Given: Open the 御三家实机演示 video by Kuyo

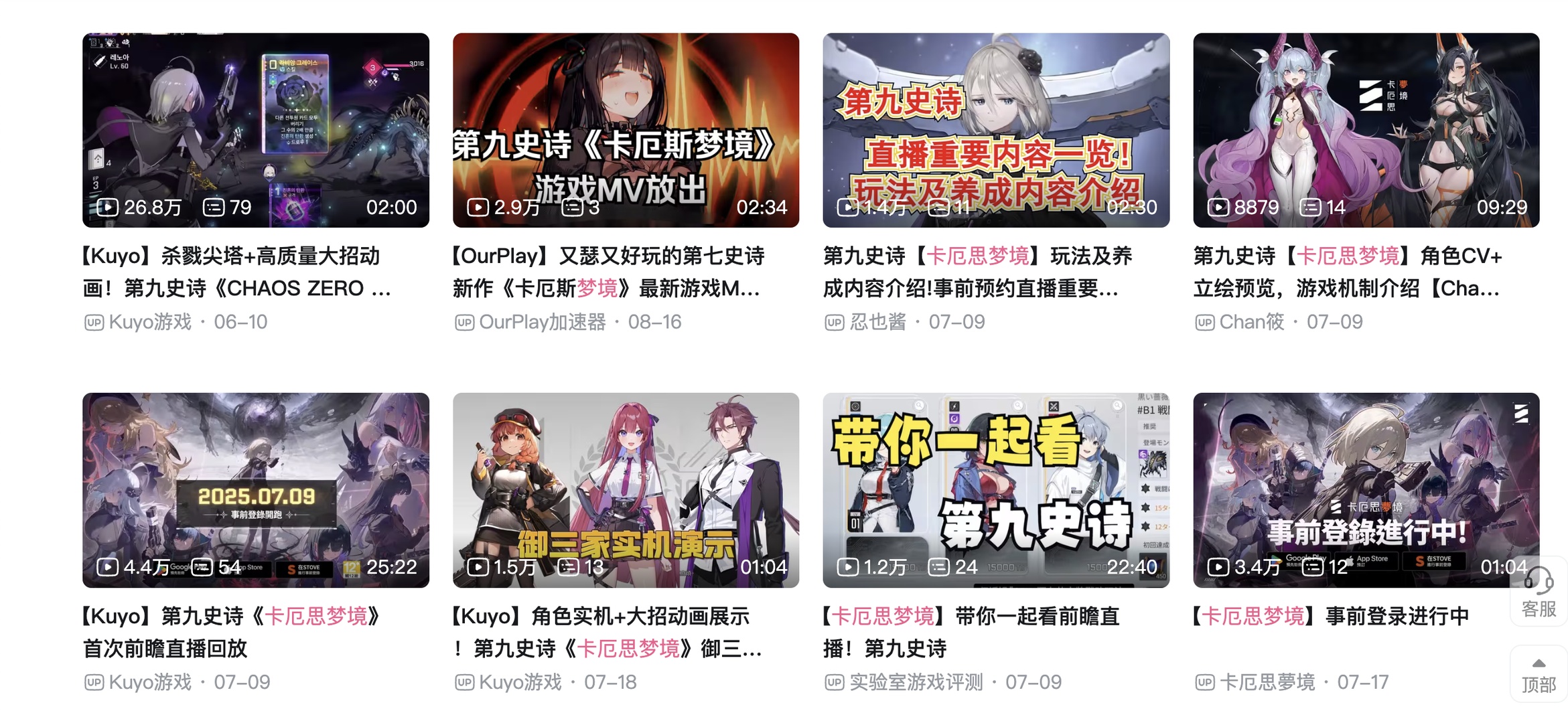Looking at the screenshot, I should [x=626, y=490].
